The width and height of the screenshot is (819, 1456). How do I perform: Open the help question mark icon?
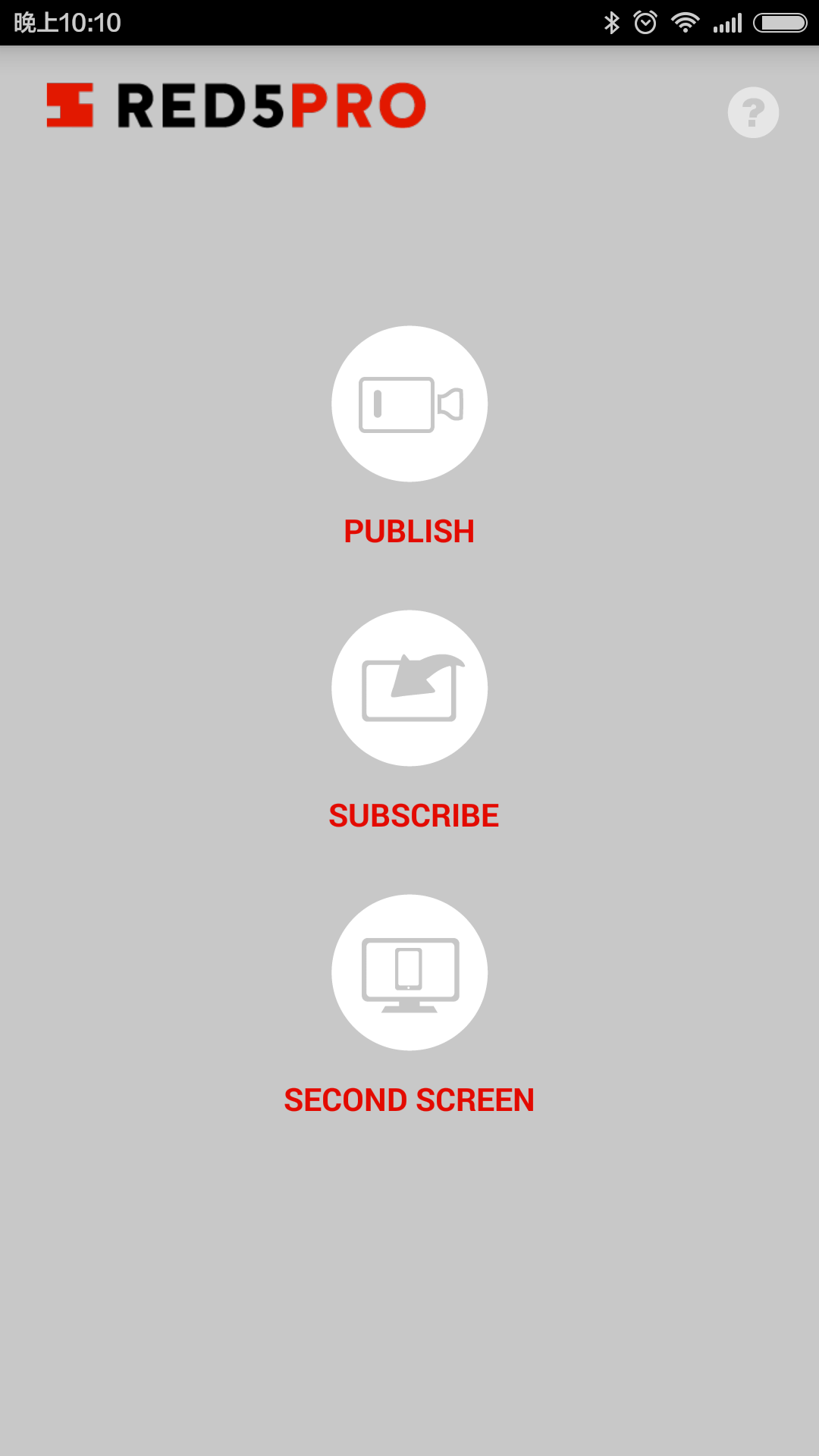coord(753,113)
